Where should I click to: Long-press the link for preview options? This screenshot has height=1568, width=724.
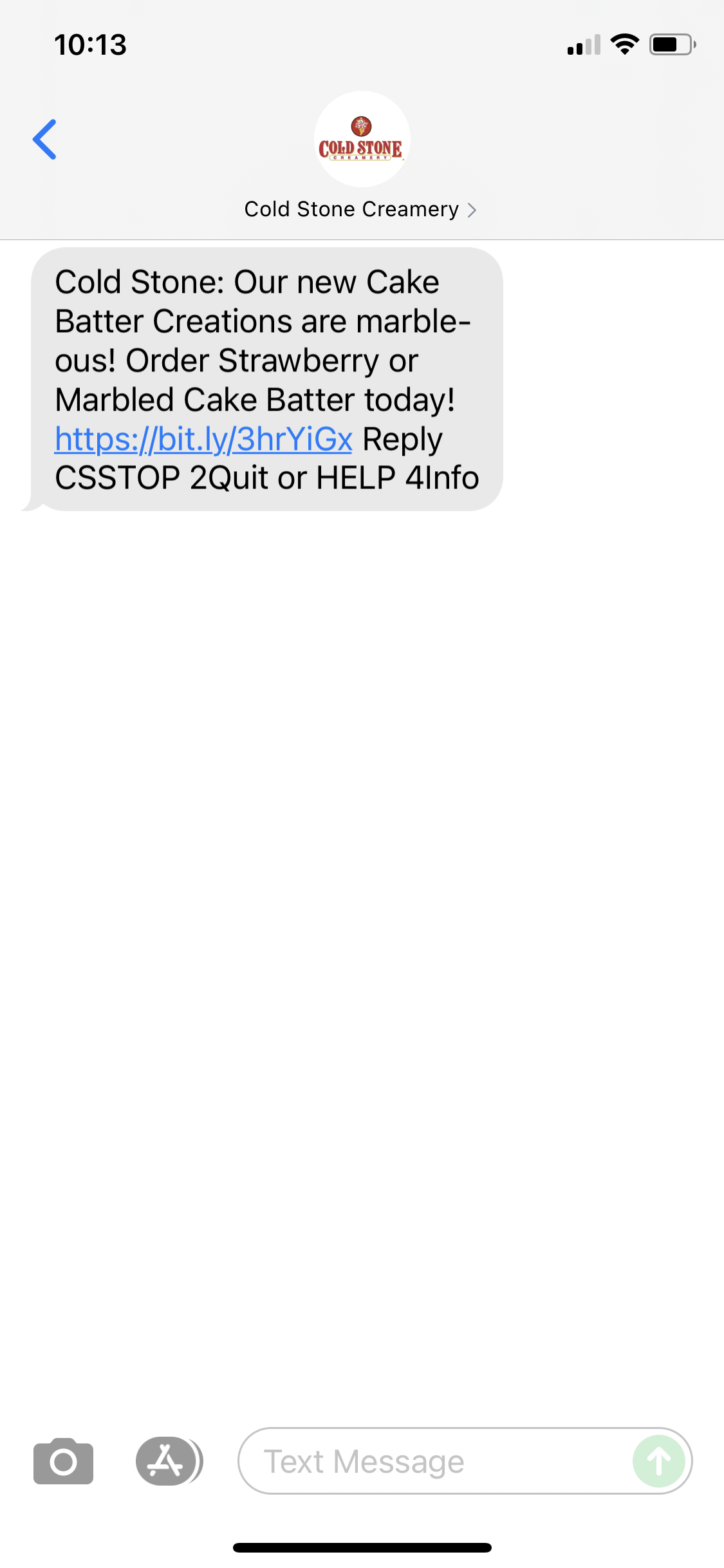click(x=203, y=438)
